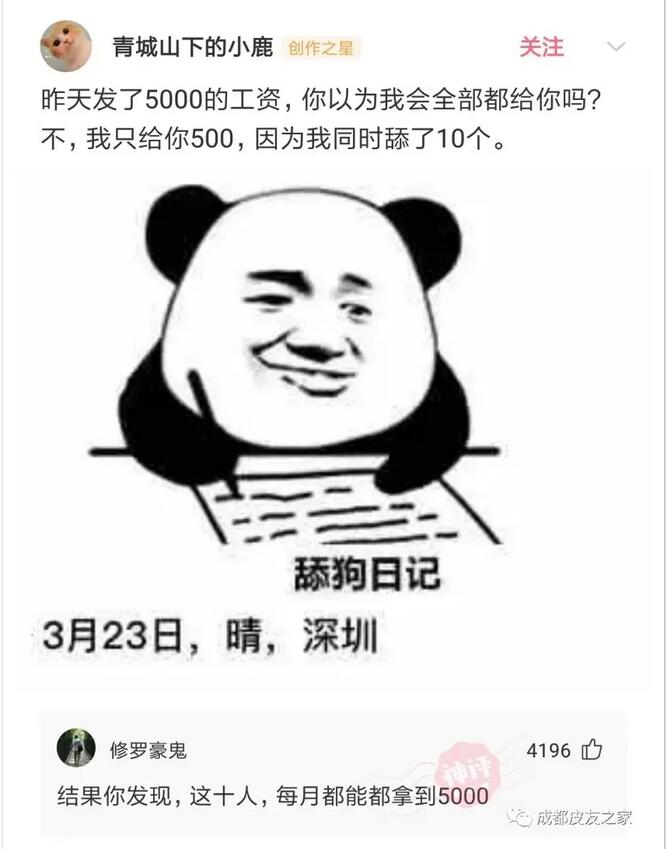Open 青城山下的小鹿's profile avatar
Viewport: 666px width, 849px height.
[66, 46]
